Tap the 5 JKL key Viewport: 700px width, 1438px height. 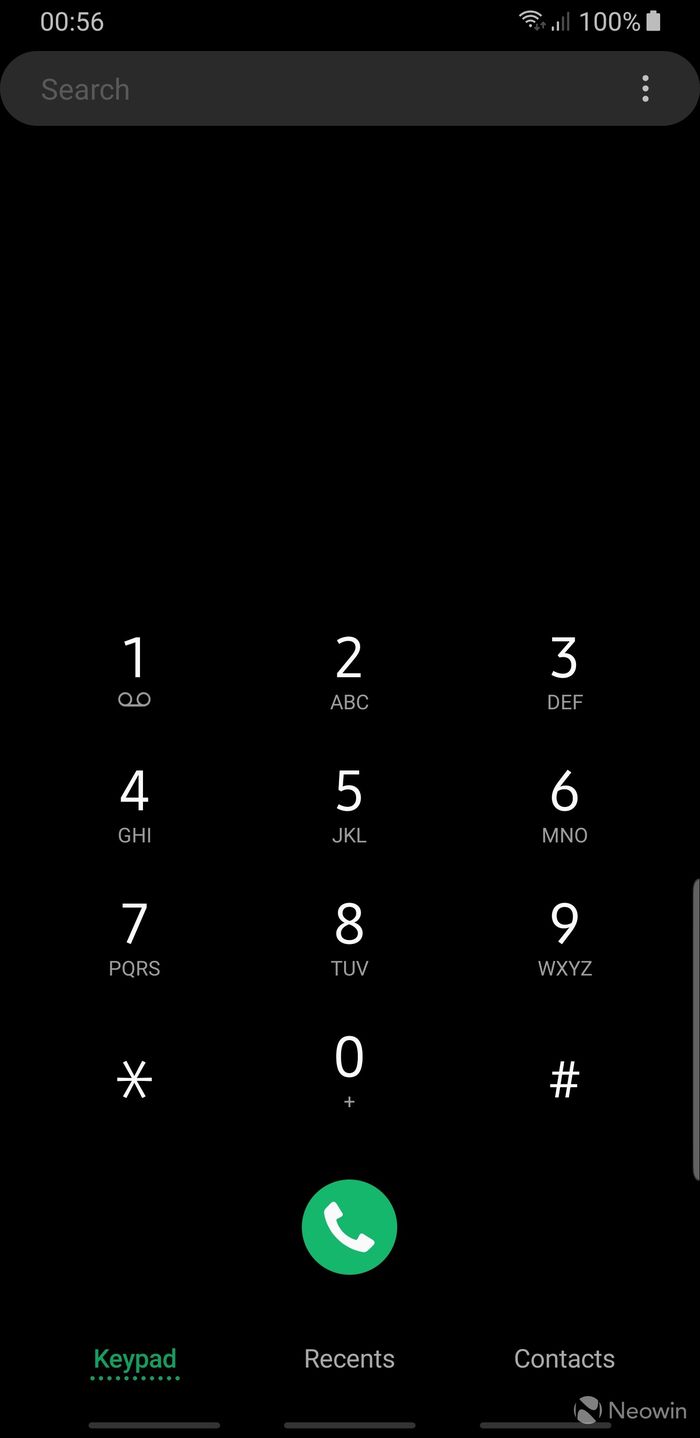coord(349,805)
